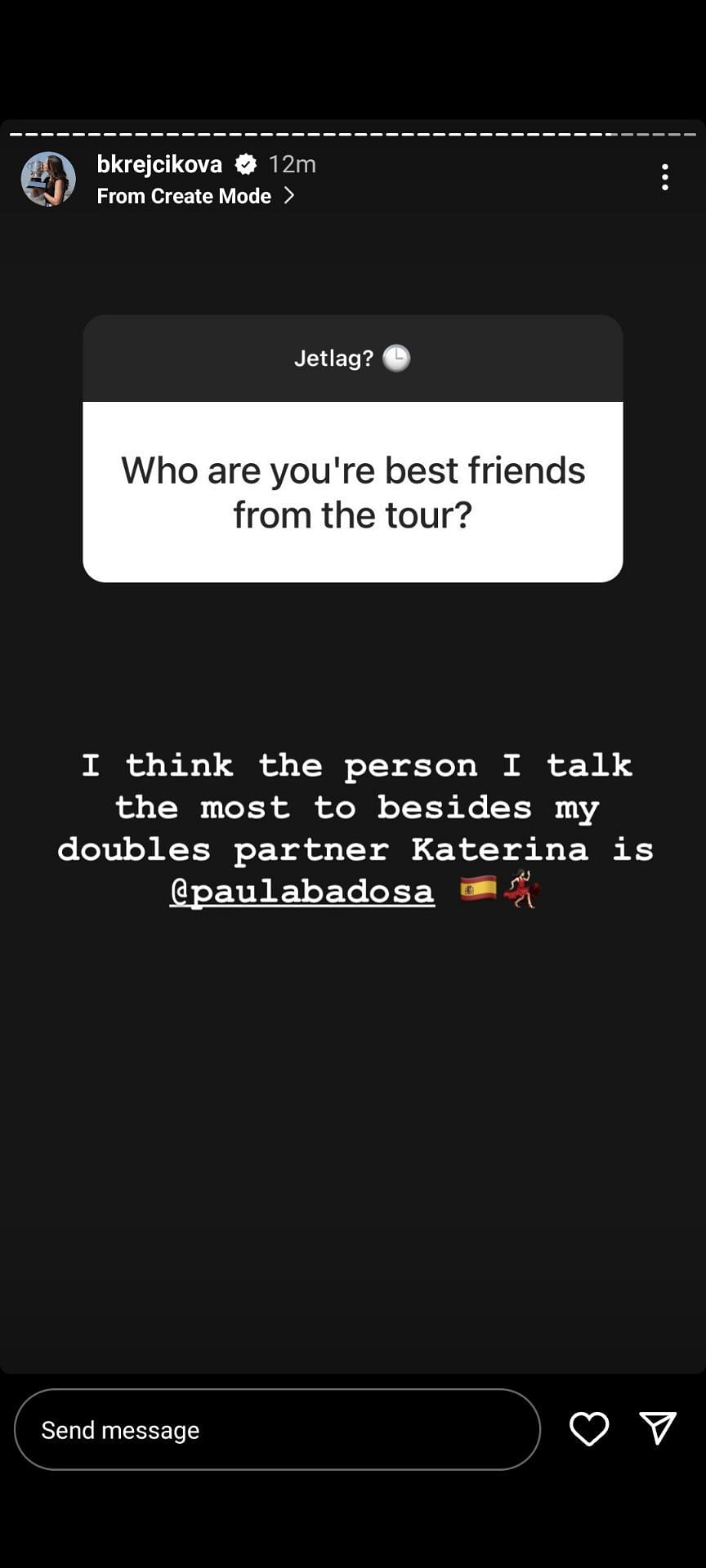Screen dimensions: 706x1568
Task: Open bkrejcikova's profile picture
Action: [x=48, y=179]
